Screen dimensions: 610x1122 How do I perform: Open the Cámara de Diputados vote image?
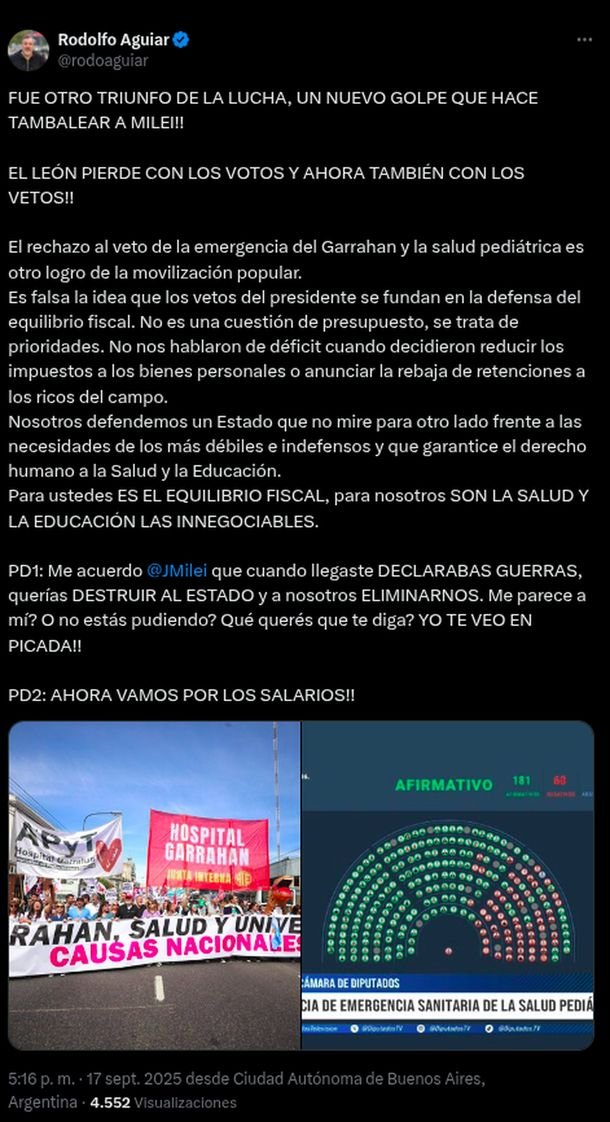tap(448, 885)
